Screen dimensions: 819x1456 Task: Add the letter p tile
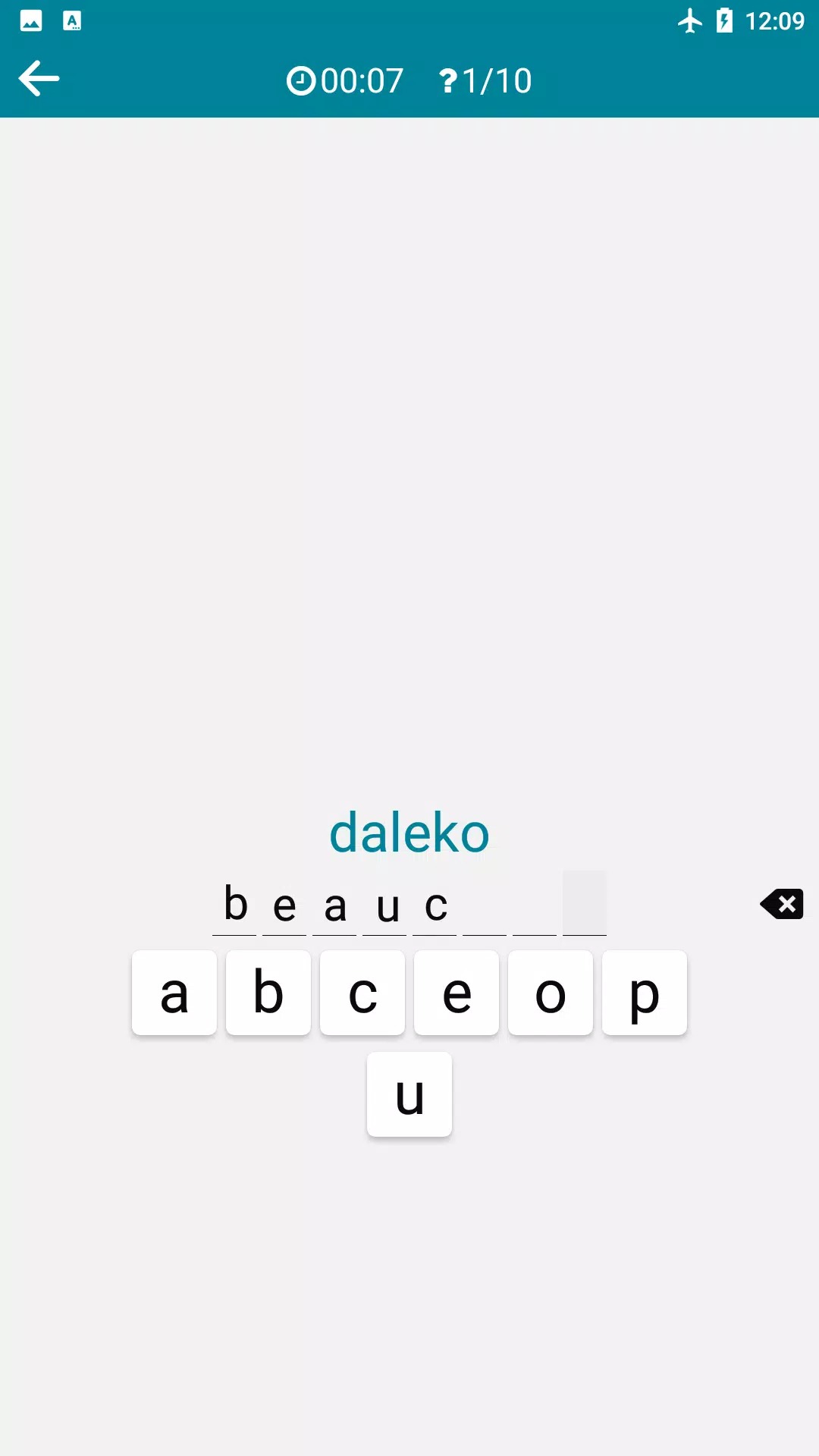[645, 993]
